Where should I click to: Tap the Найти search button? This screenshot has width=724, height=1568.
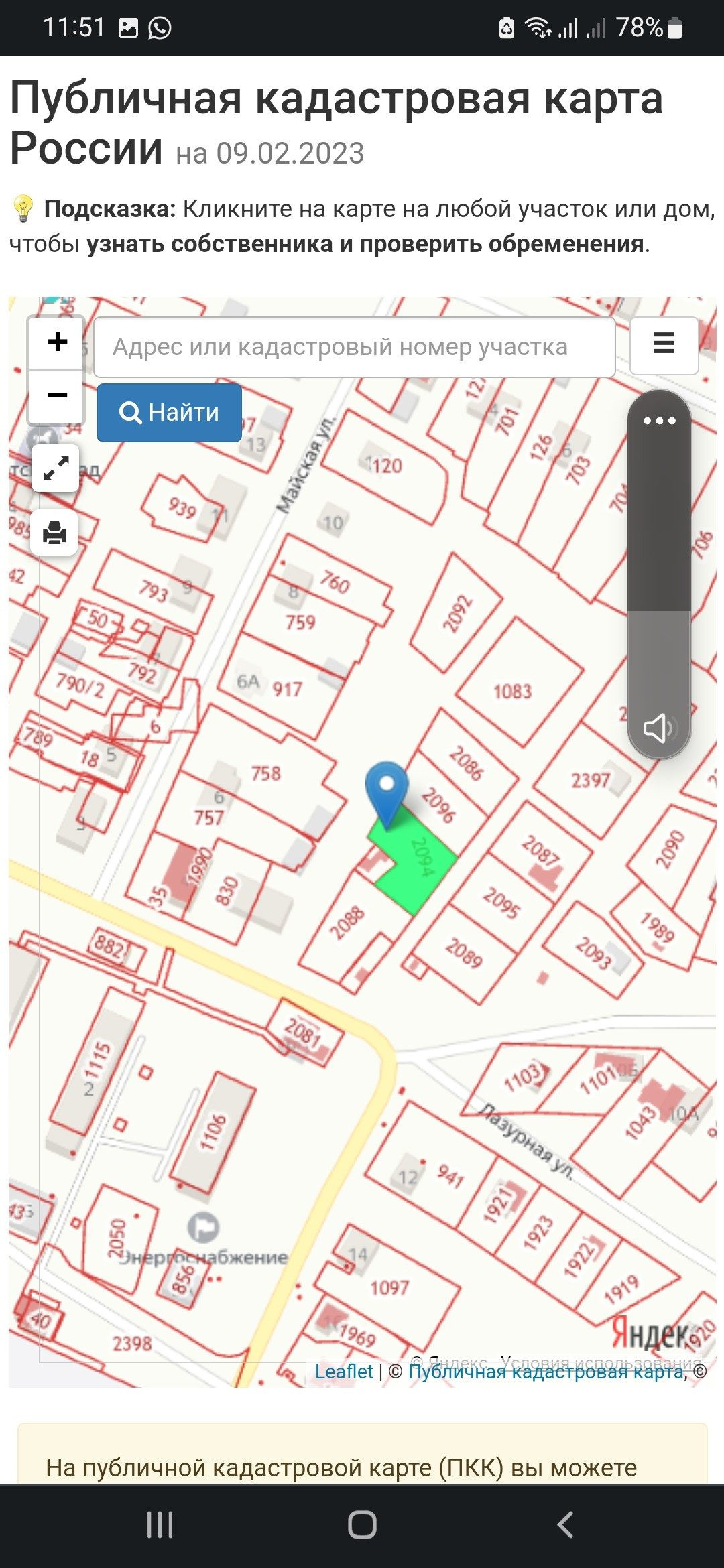tap(169, 413)
